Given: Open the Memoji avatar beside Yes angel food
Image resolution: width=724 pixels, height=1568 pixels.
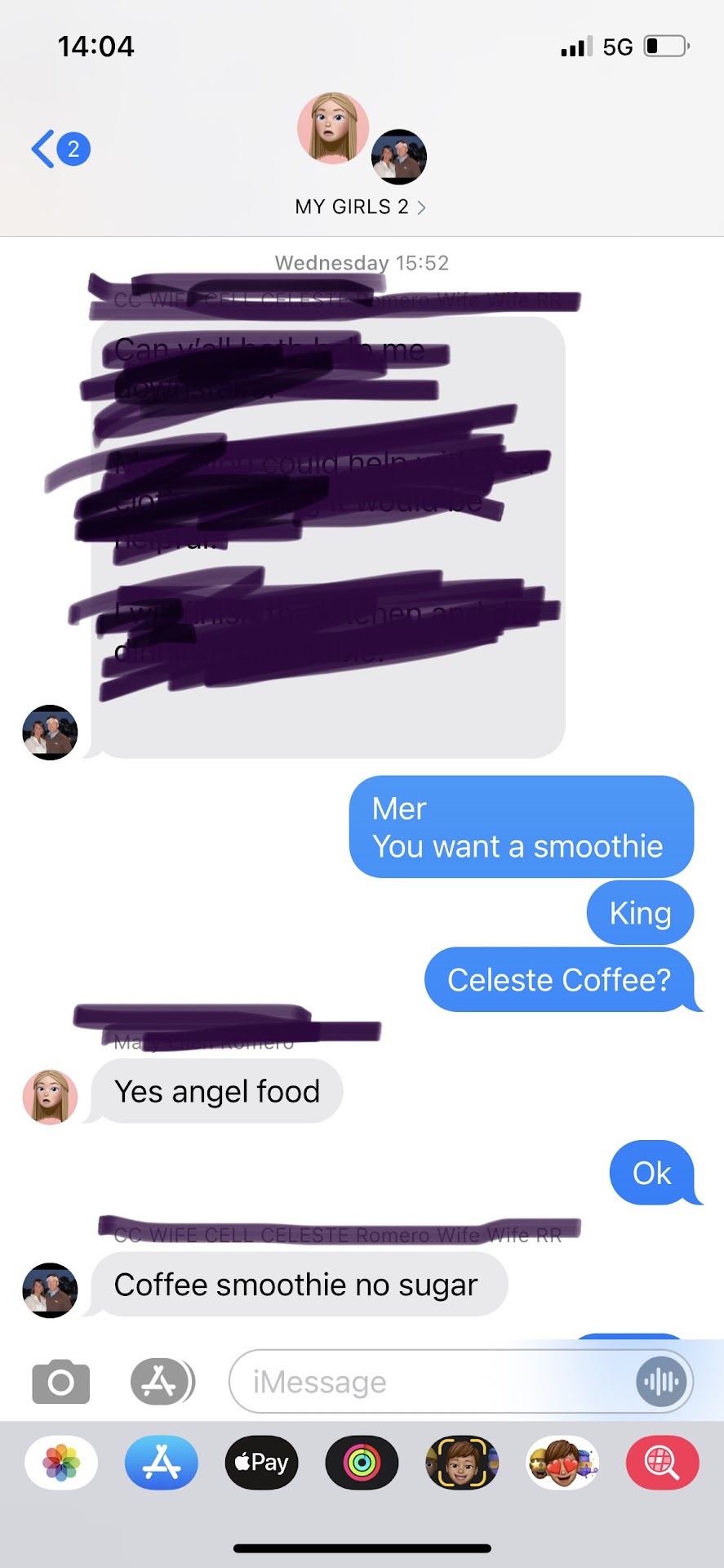Looking at the screenshot, I should click(50, 1097).
